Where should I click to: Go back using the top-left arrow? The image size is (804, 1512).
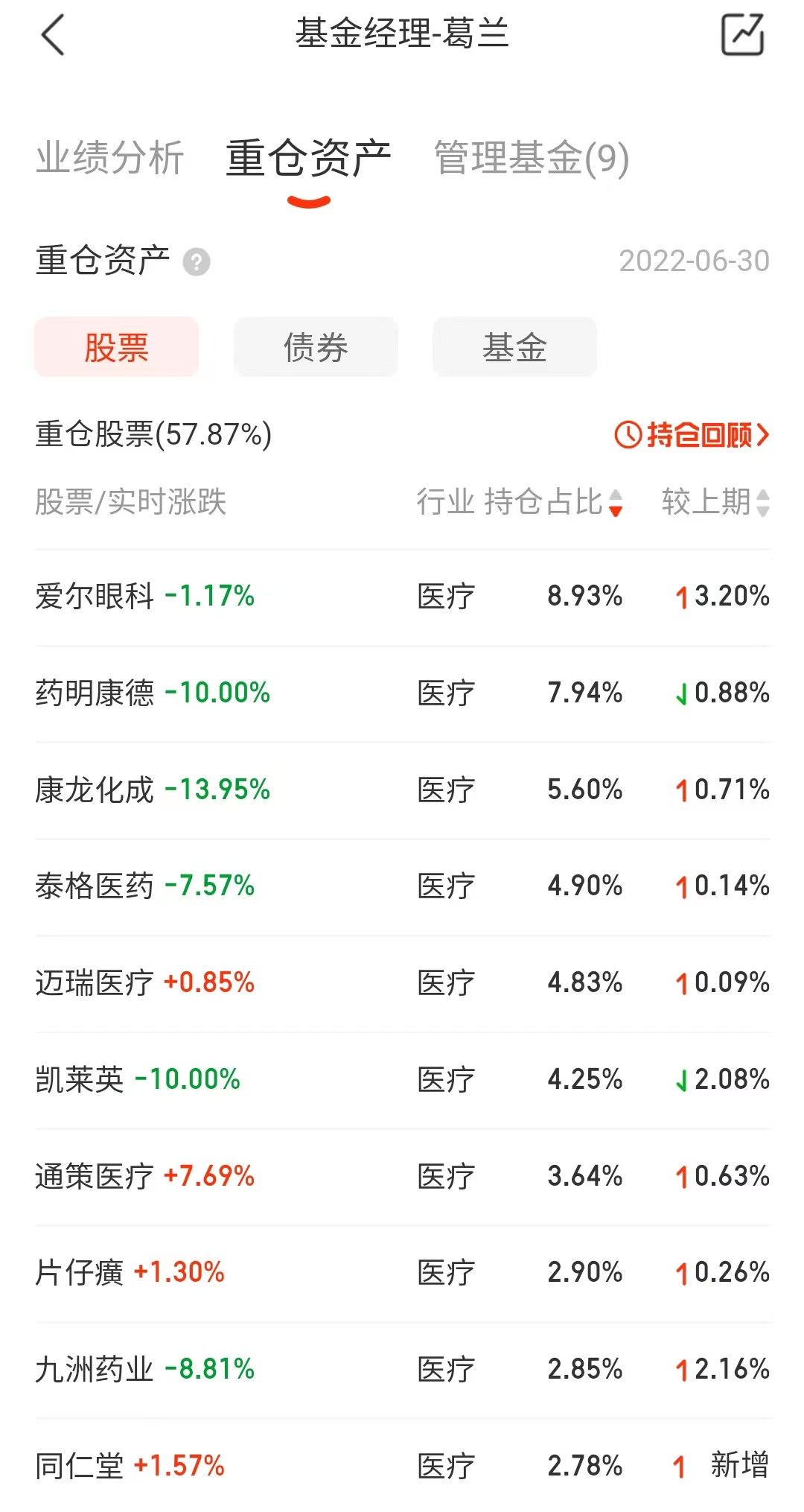[53, 35]
